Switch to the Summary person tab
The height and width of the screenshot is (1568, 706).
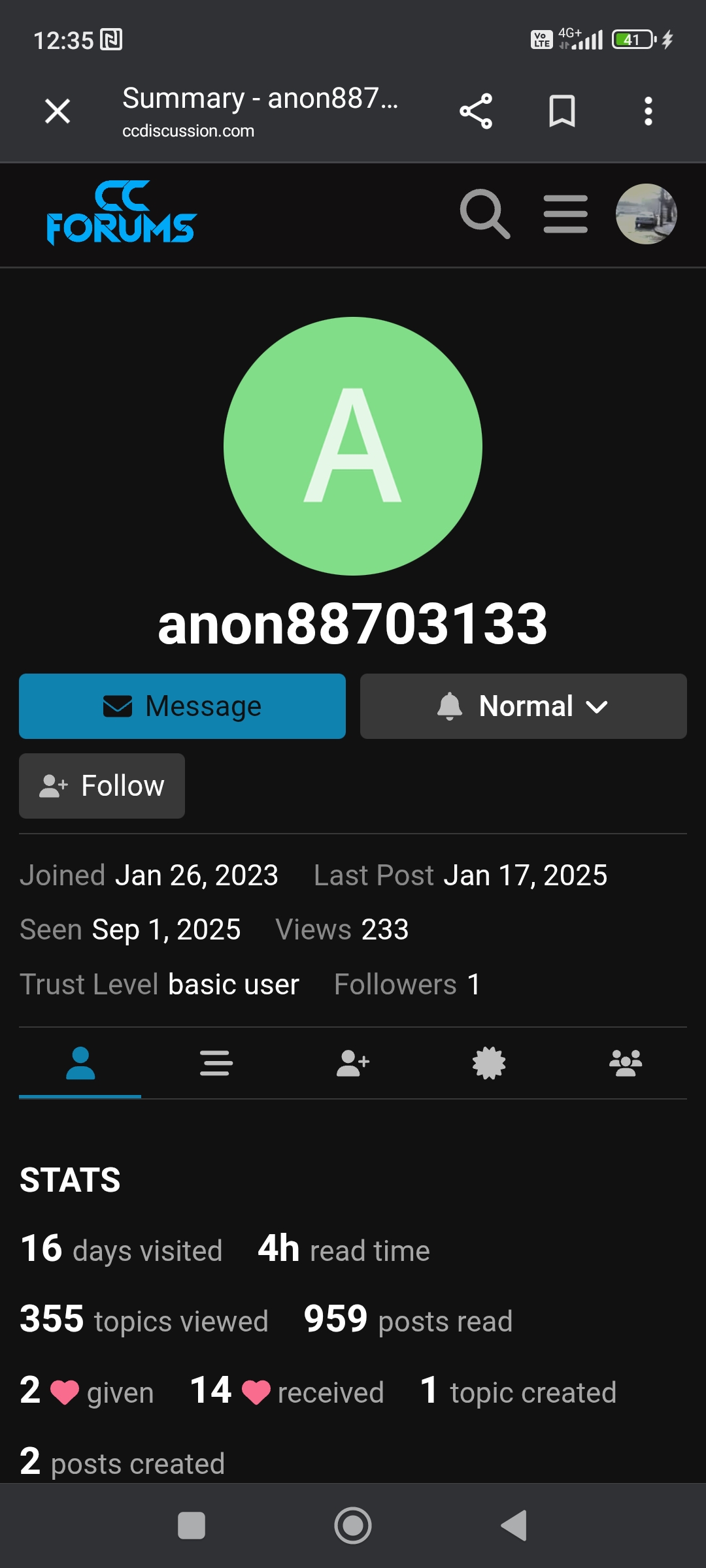coord(80,1063)
